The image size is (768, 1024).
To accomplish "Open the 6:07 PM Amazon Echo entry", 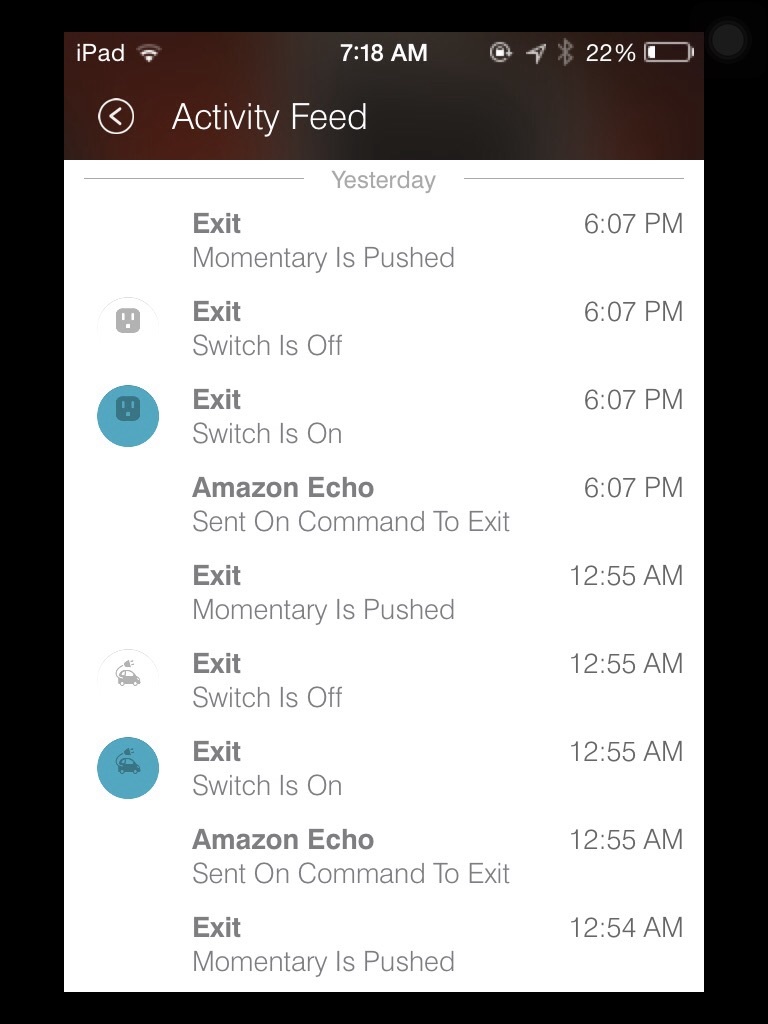I will [x=384, y=505].
